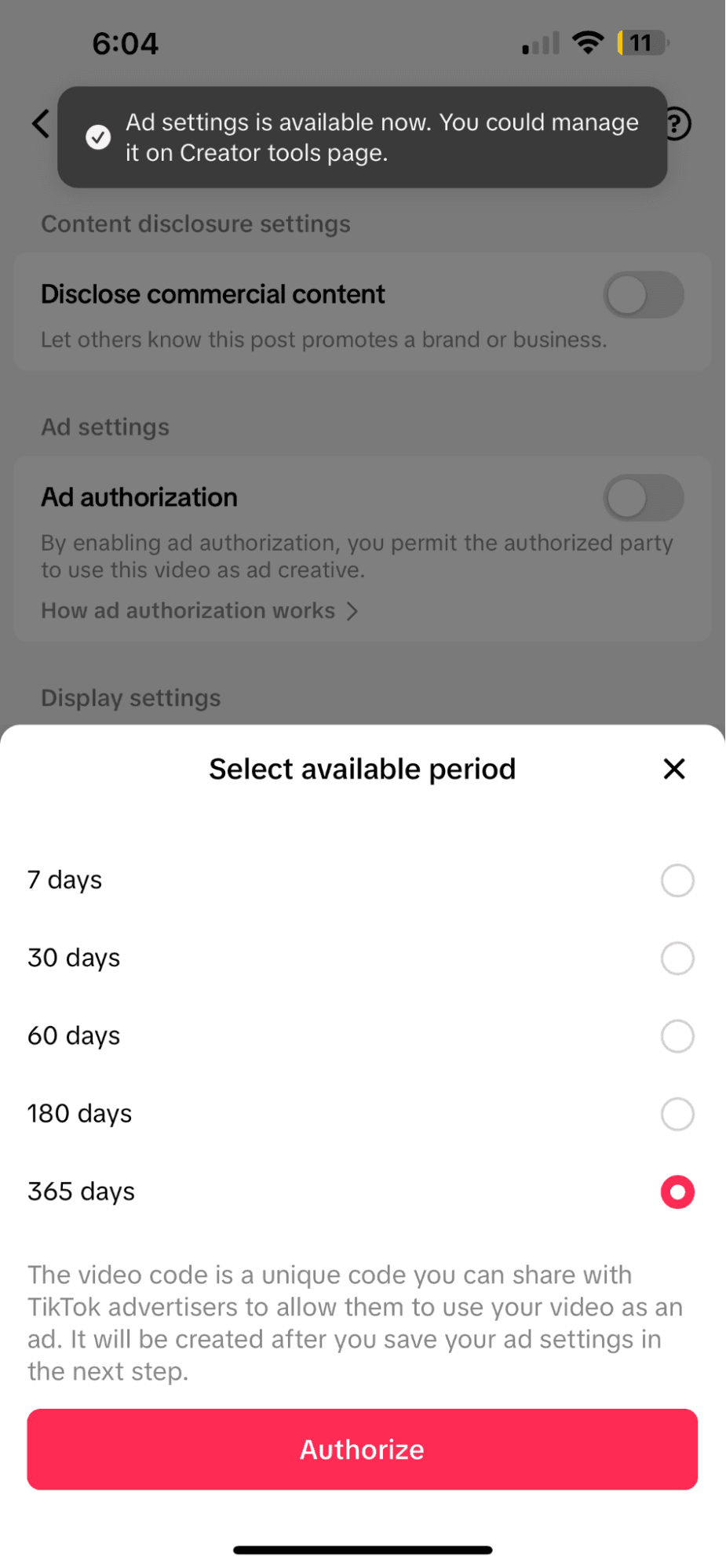Image resolution: width=726 pixels, height=1568 pixels.
Task: Close the Select available period sheet
Action: (x=674, y=769)
